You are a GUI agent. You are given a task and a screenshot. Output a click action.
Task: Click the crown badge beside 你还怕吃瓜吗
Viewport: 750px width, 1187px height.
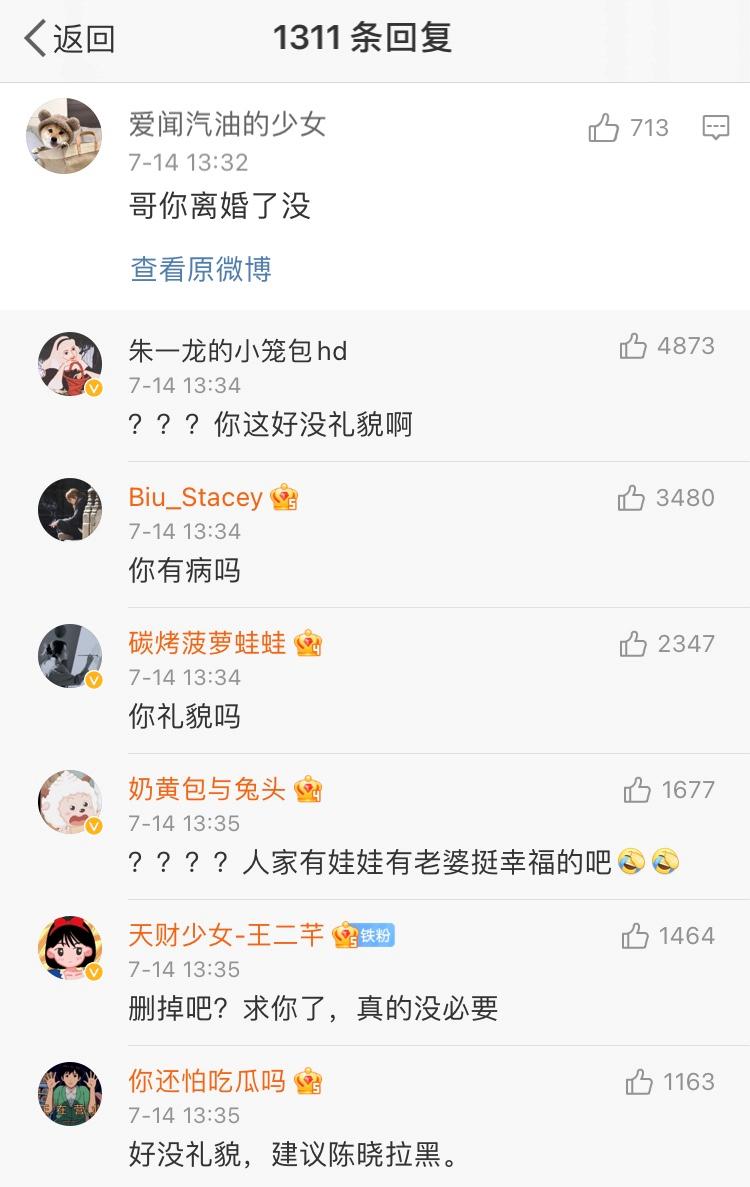[x=309, y=1081]
